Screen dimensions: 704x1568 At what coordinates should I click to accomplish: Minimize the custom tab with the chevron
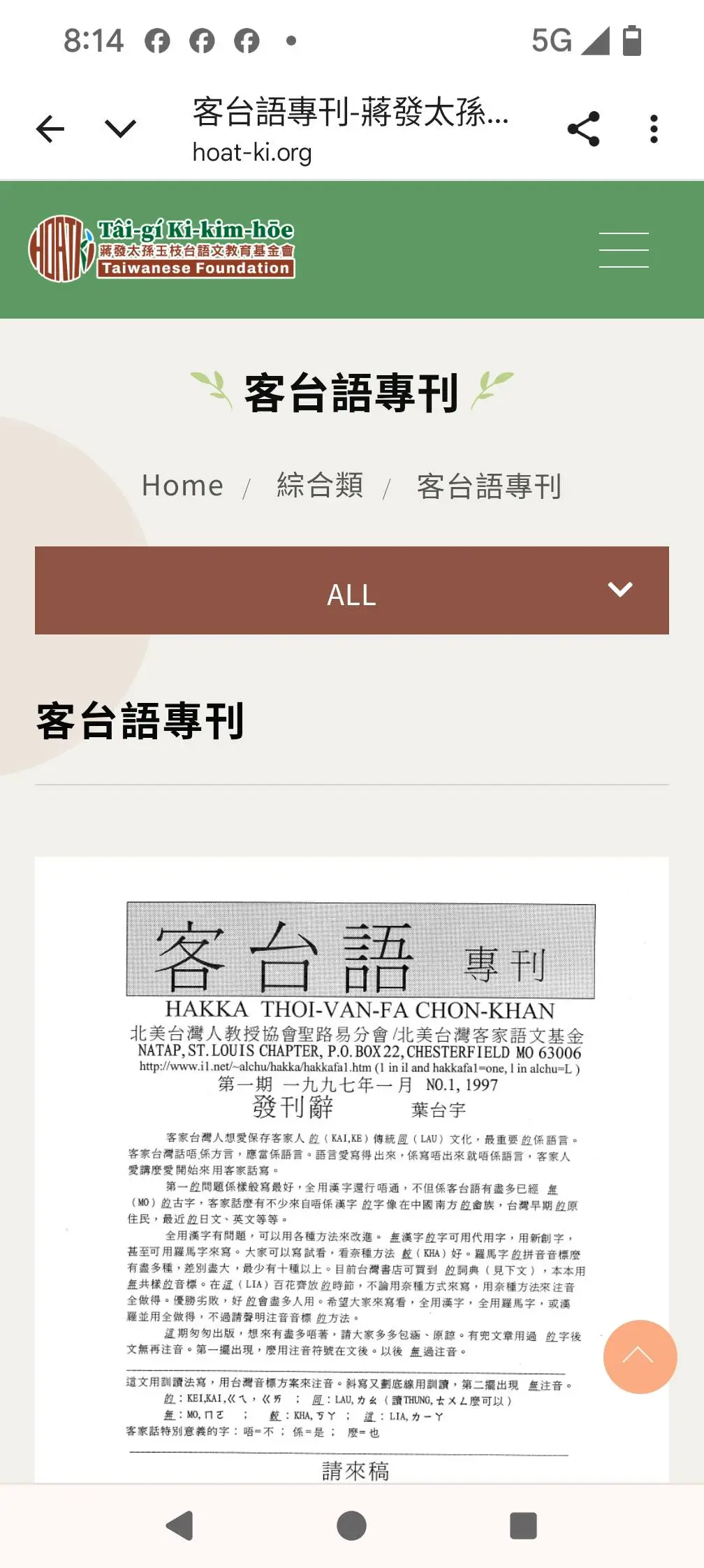click(x=120, y=129)
